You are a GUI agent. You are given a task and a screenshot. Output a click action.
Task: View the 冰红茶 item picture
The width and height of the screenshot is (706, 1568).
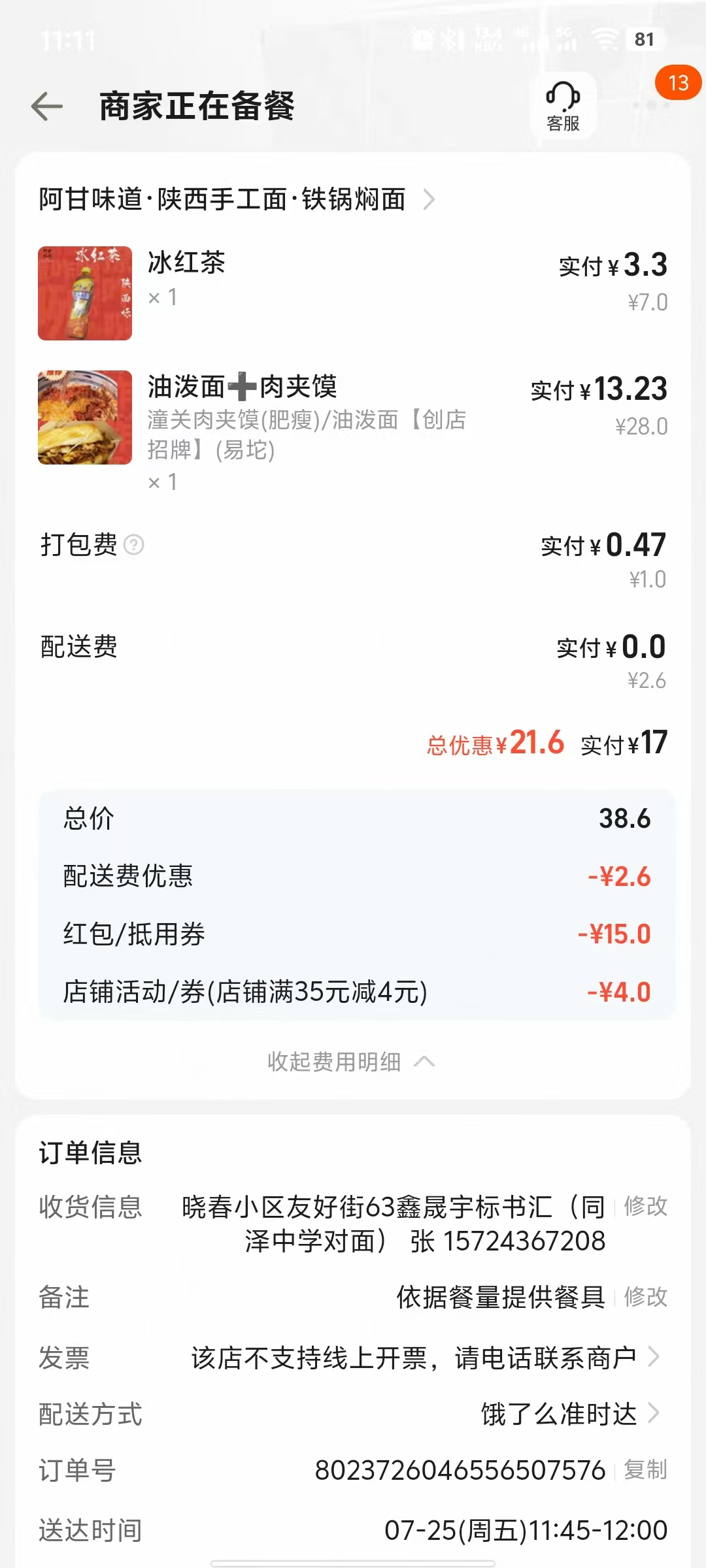[85, 293]
